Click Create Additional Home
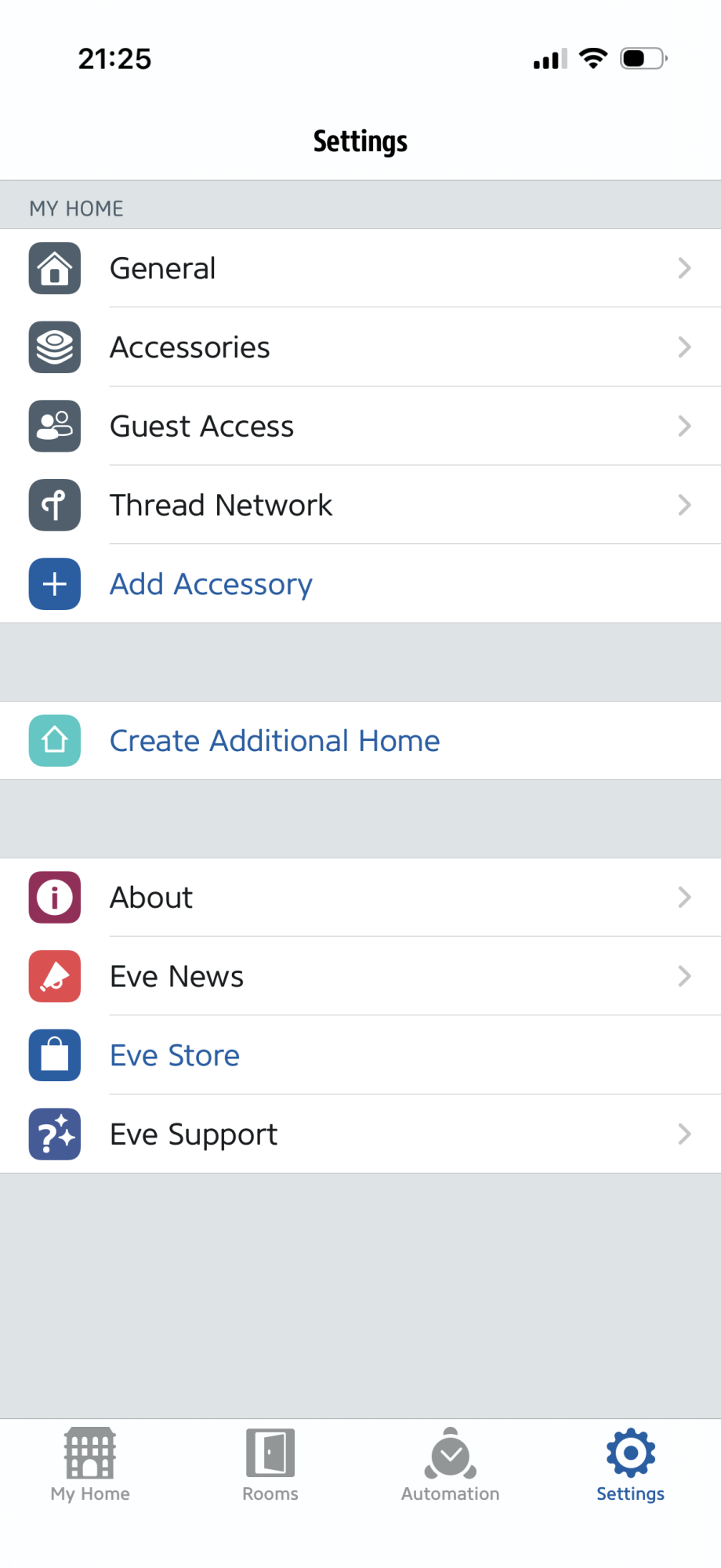Image resolution: width=721 pixels, height=1568 pixels. (275, 740)
